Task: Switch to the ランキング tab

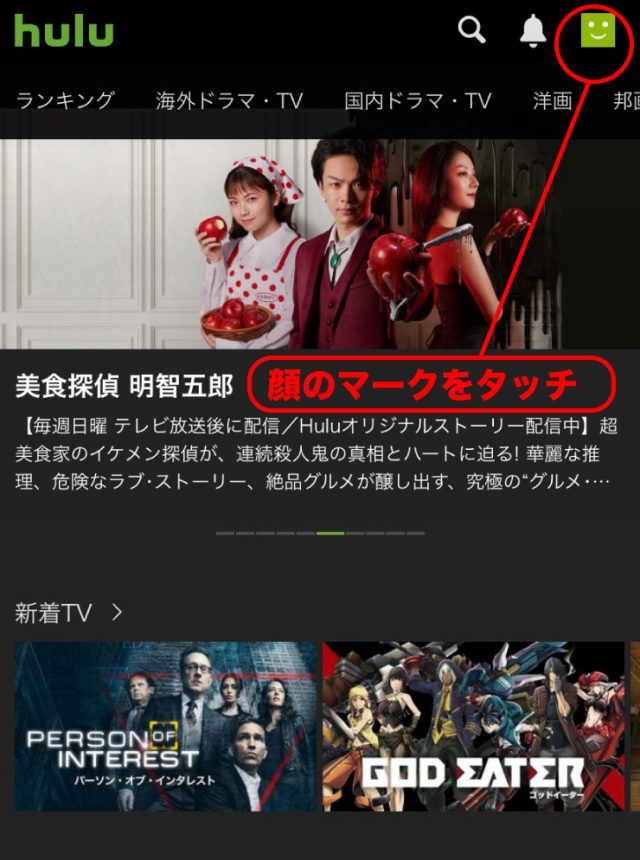Action: 65,101
